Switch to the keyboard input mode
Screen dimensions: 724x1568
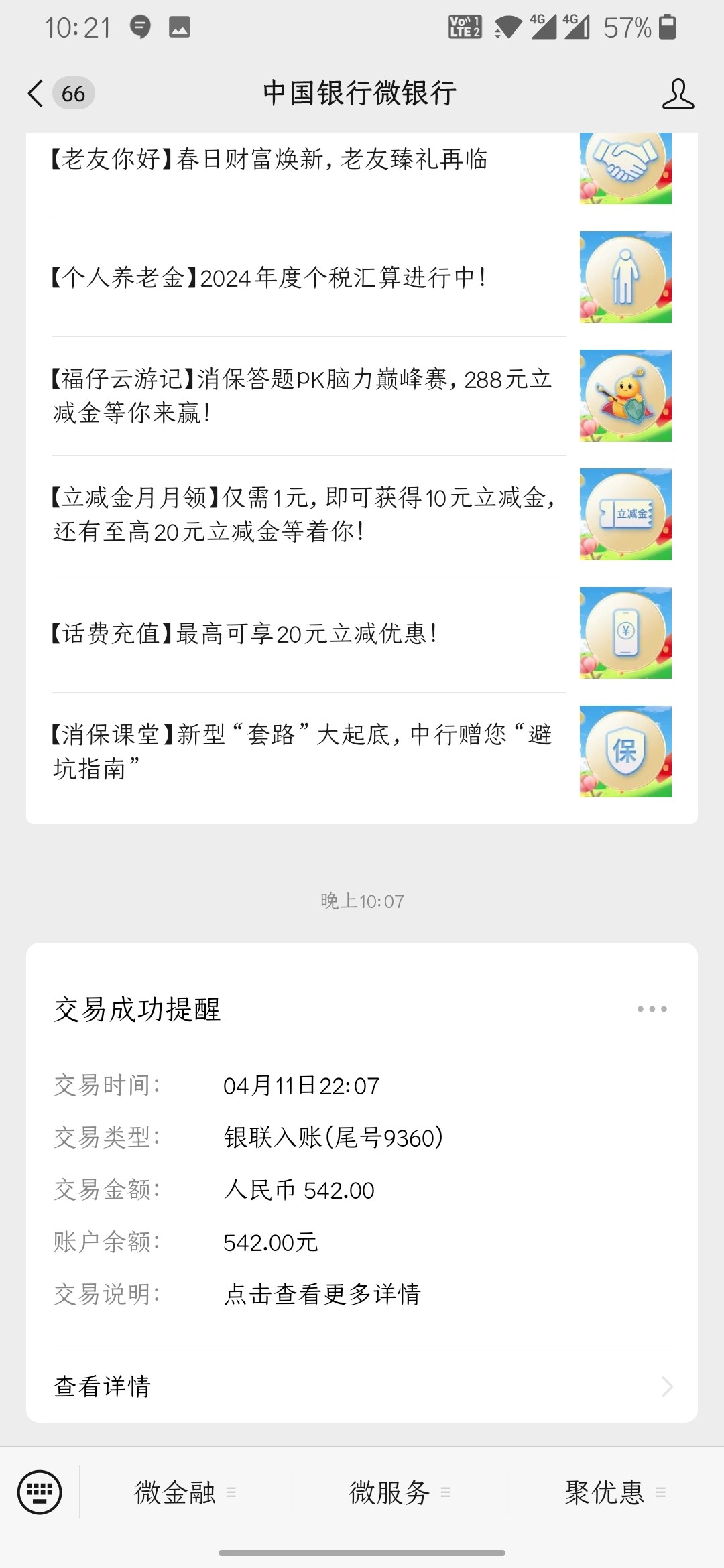(40, 1492)
